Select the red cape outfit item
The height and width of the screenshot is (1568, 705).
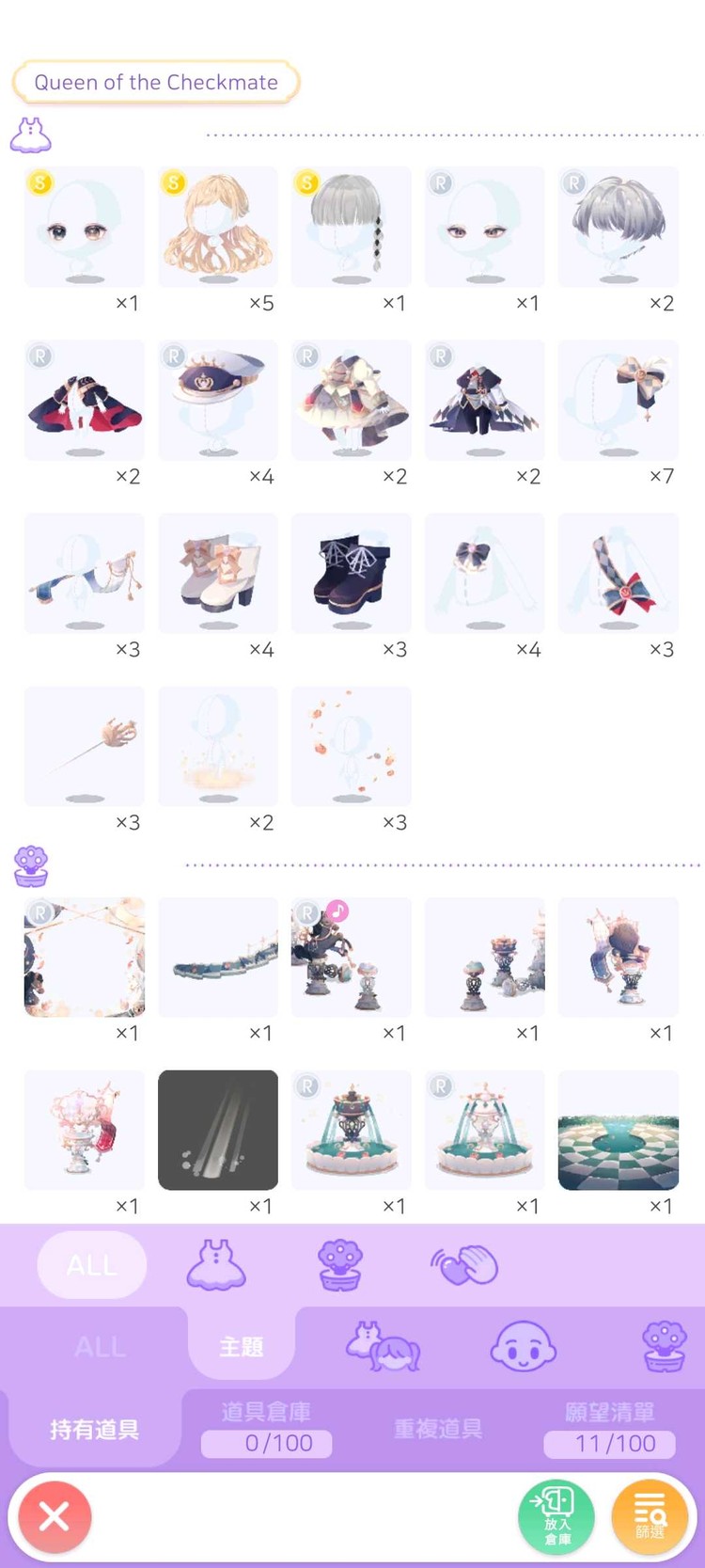pyautogui.click(x=85, y=400)
